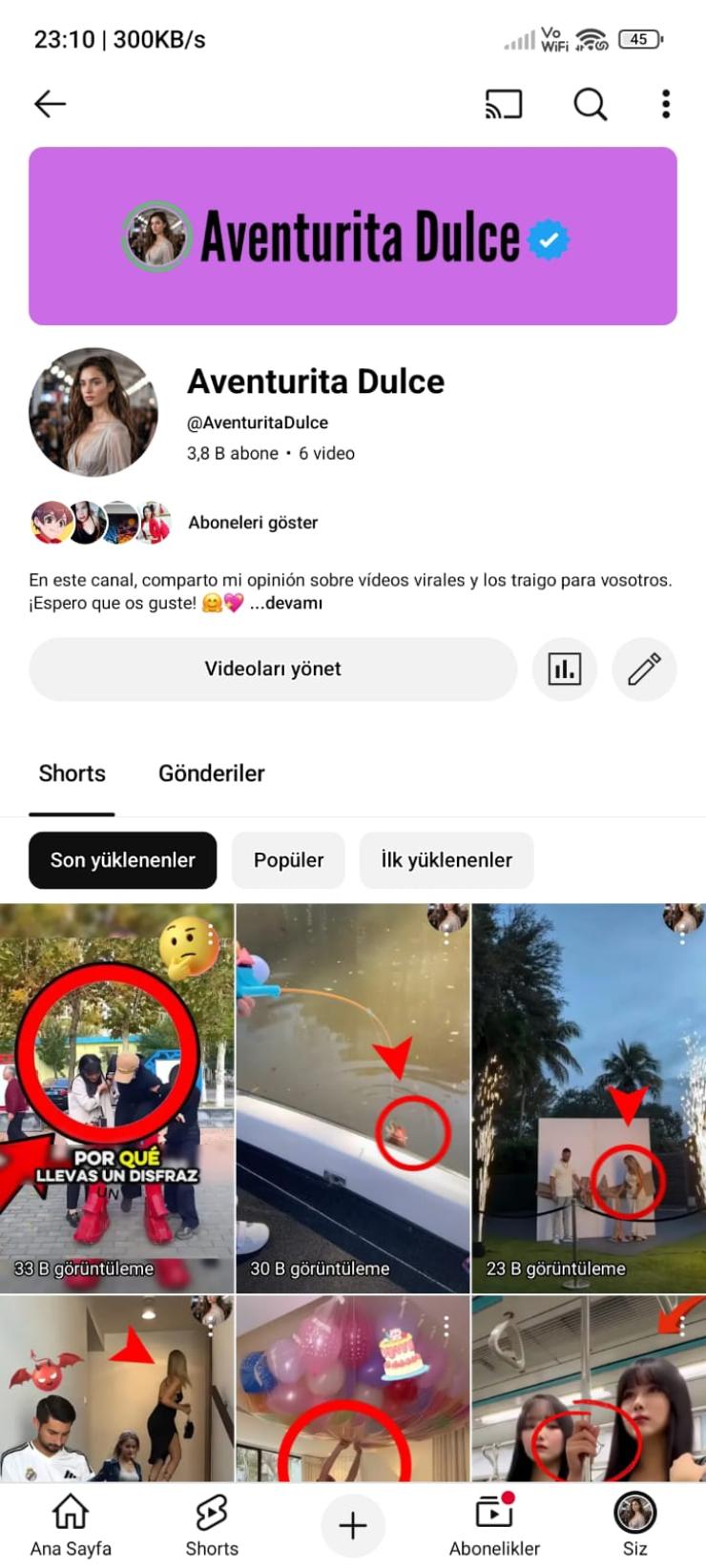Tap Aboneleri göster to view subscribers
The width and height of the screenshot is (706, 1568).
coord(253,523)
